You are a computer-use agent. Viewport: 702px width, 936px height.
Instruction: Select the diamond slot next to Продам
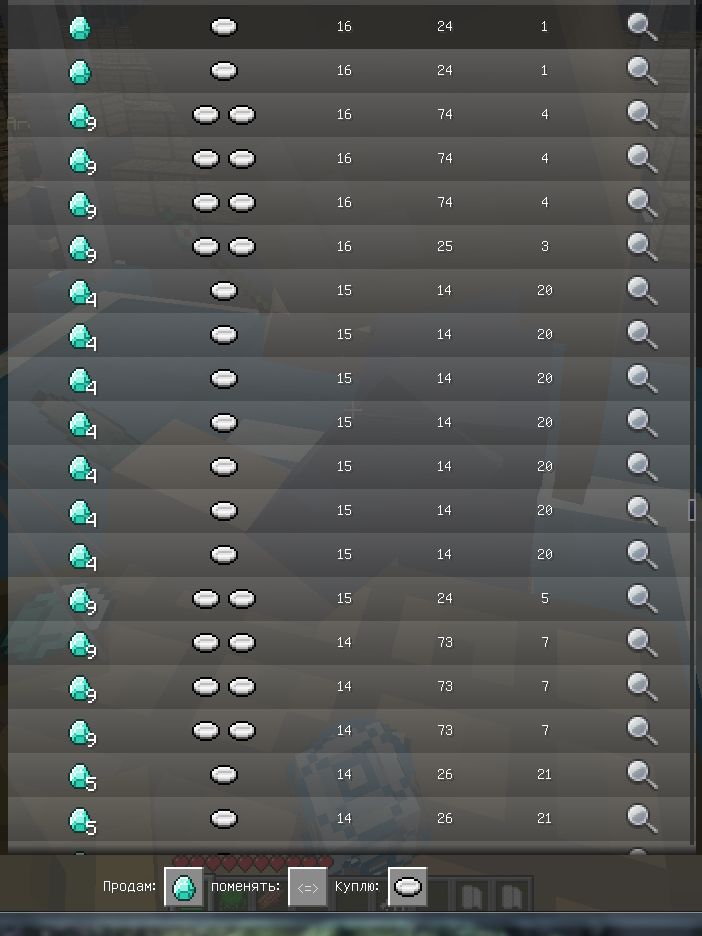pos(184,887)
